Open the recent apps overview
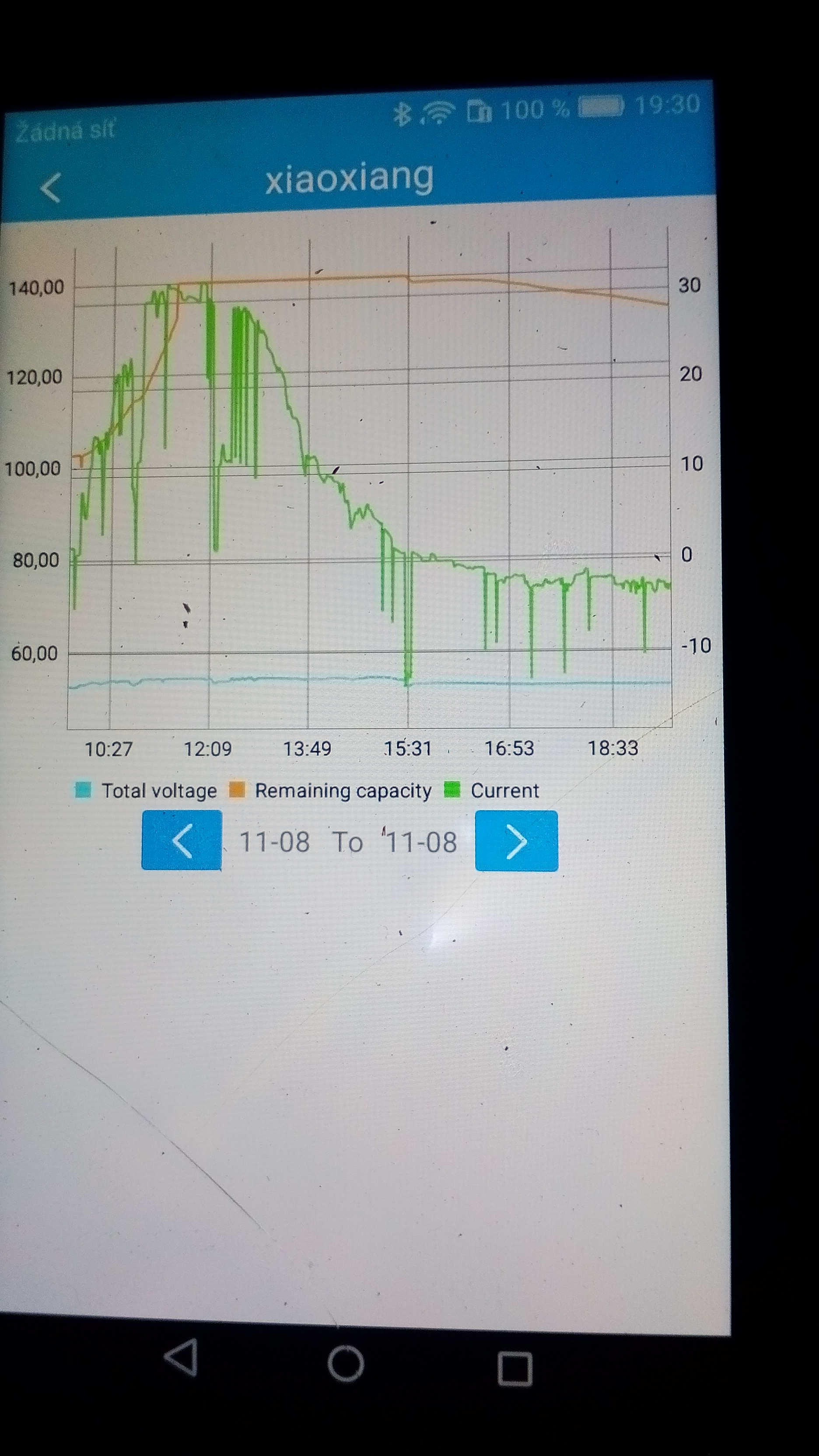 pyautogui.click(x=514, y=1368)
